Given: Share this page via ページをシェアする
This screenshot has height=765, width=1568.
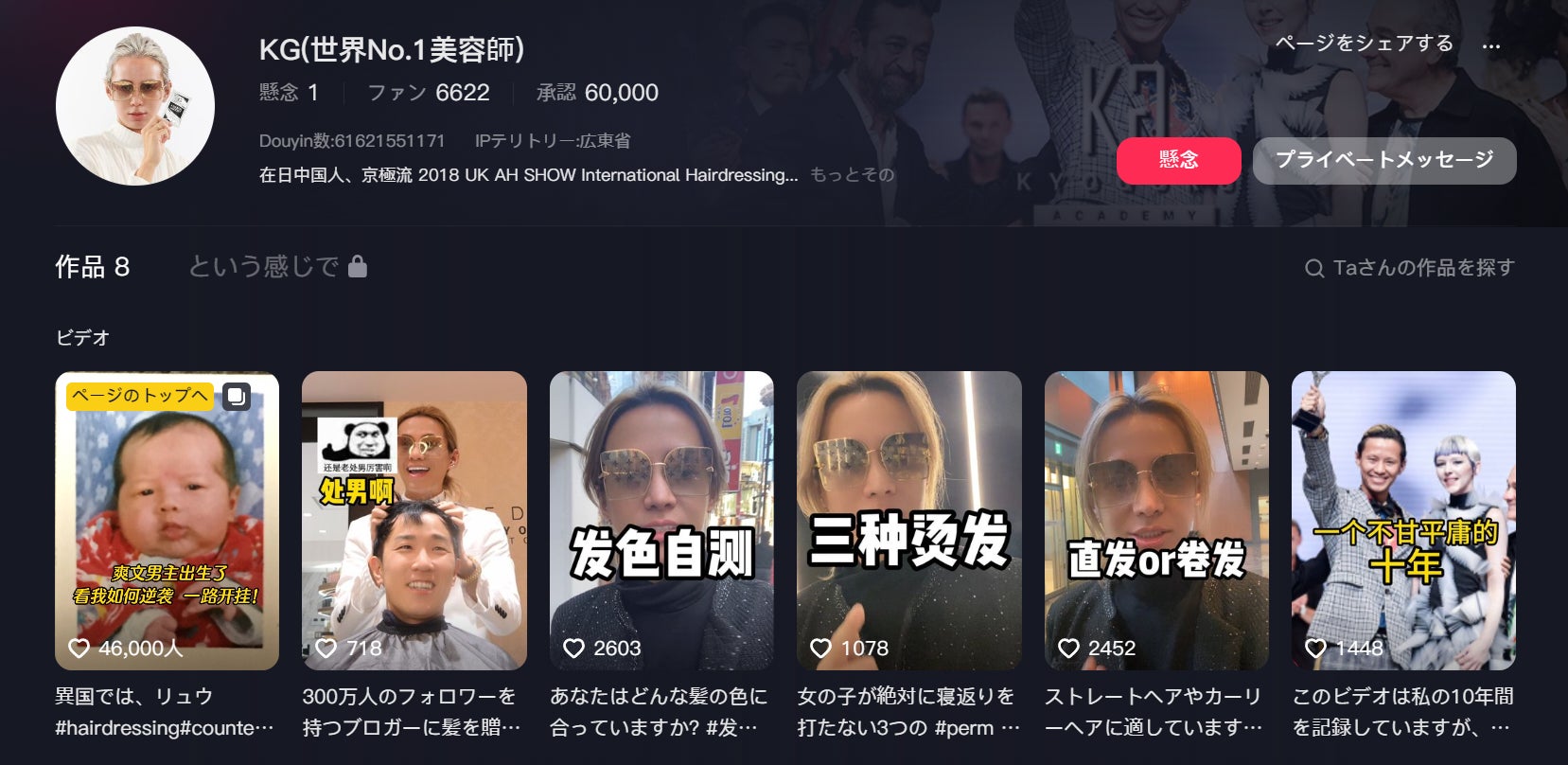Looking at the screenshot, I should click(x=1364, y=44).
